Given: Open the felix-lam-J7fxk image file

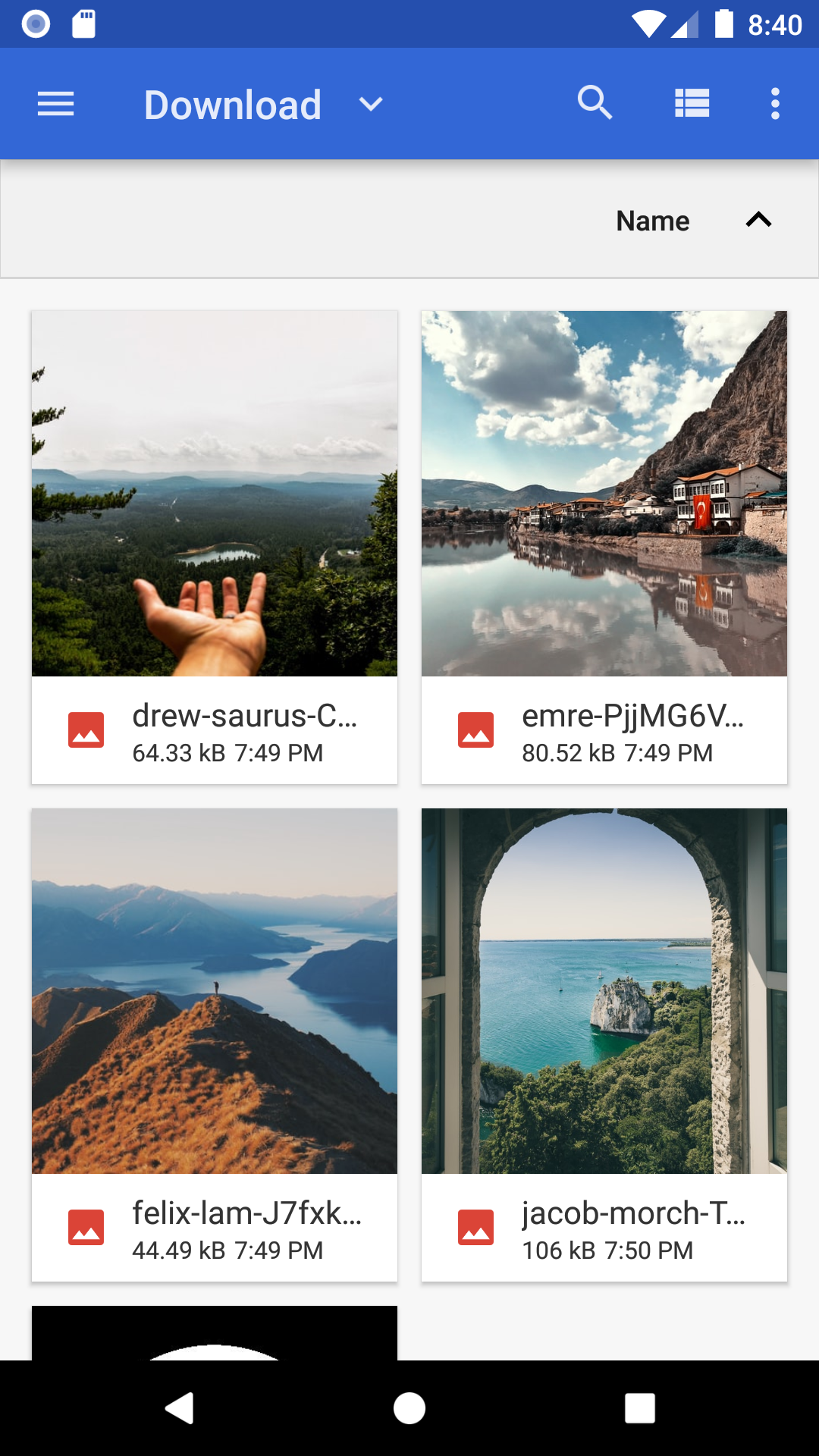Looking at the screenshot, I should point(215,1043).
